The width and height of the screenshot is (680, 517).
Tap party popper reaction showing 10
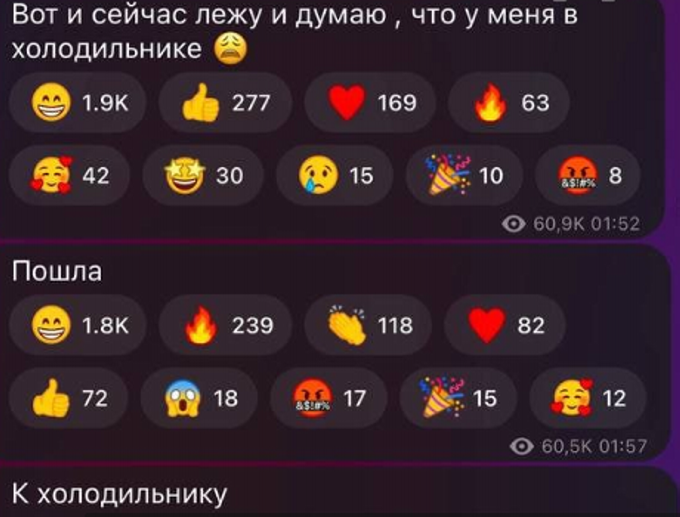click(465, 175)
